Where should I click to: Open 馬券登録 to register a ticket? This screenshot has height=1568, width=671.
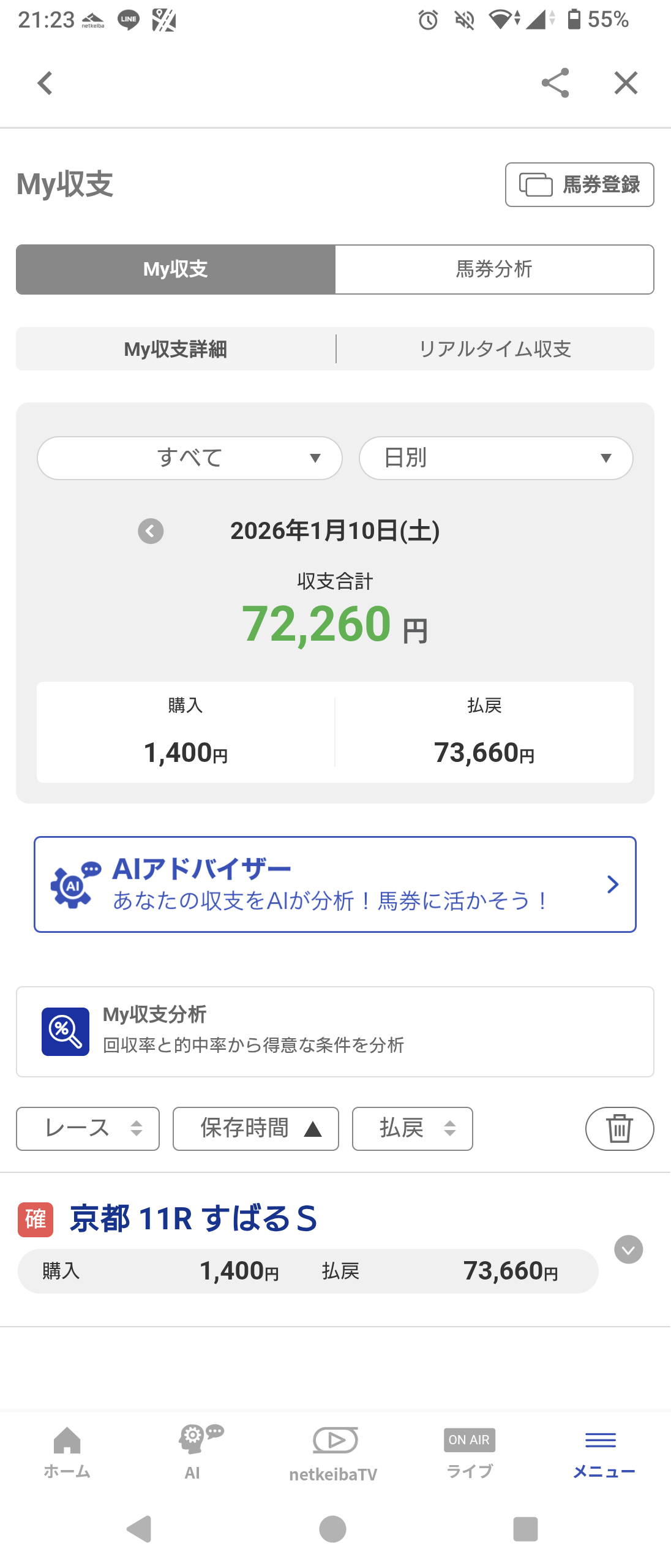(x=579, y=184)
